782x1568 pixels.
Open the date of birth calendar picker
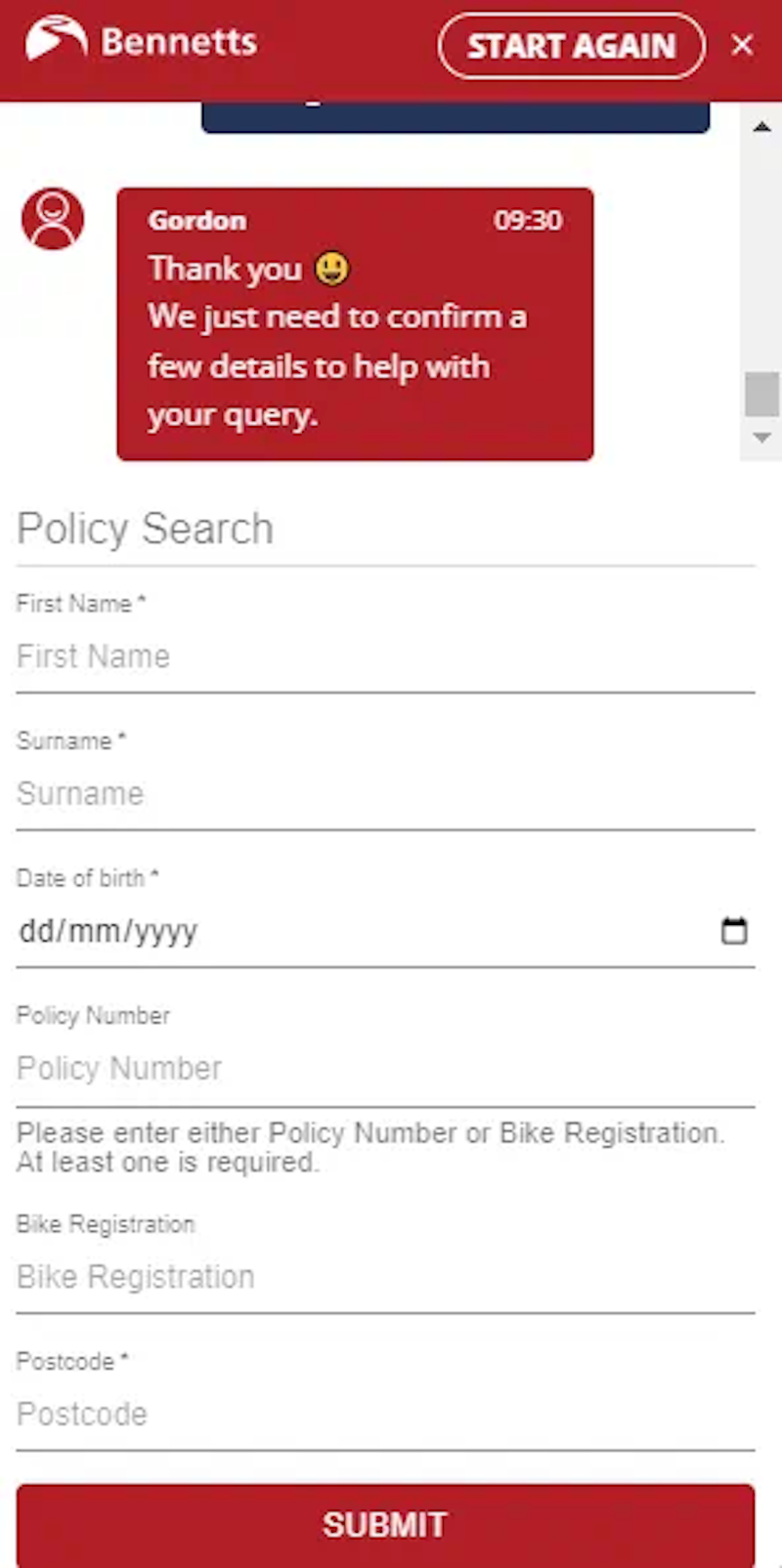734,930
